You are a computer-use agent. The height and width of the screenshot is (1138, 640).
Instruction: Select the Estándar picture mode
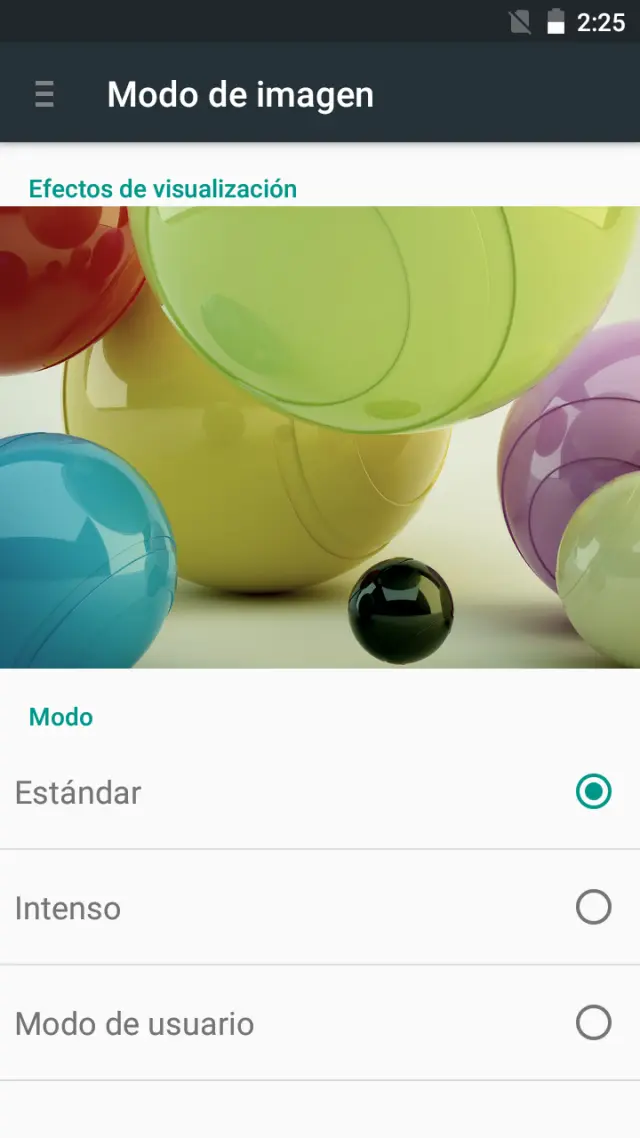tap(593, 792)
